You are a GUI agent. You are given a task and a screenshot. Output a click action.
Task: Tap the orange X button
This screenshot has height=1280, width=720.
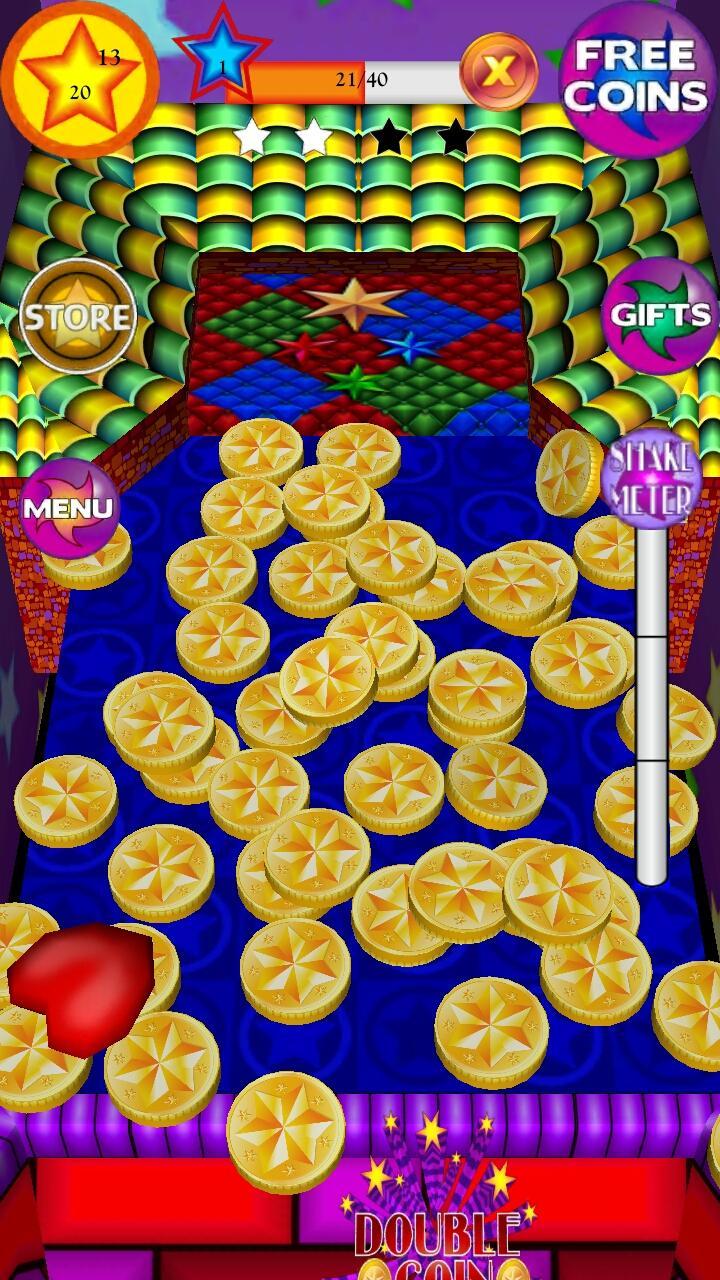[x=498, y=71]
